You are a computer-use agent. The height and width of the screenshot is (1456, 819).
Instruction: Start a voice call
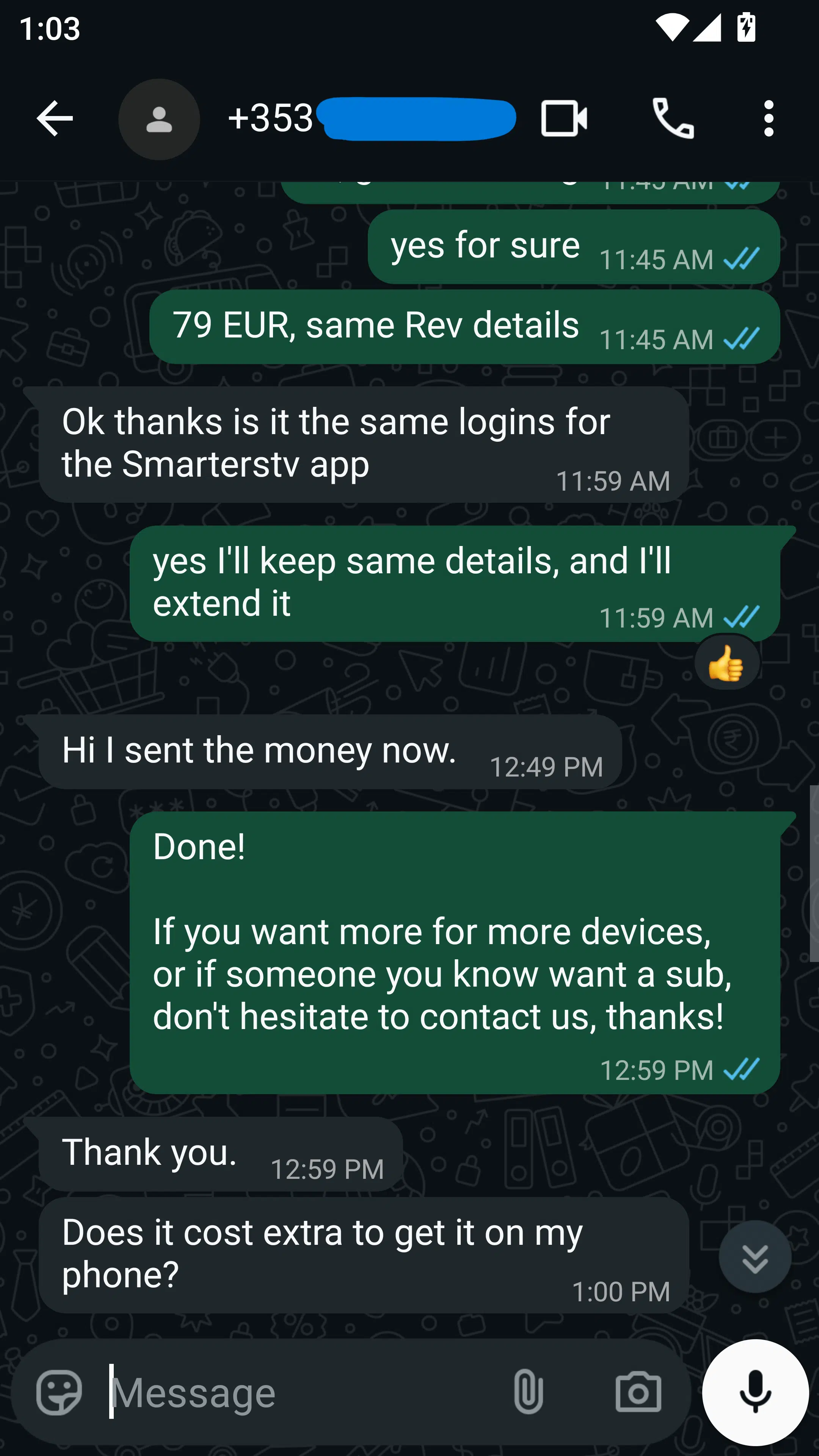(x=673, y=119)
